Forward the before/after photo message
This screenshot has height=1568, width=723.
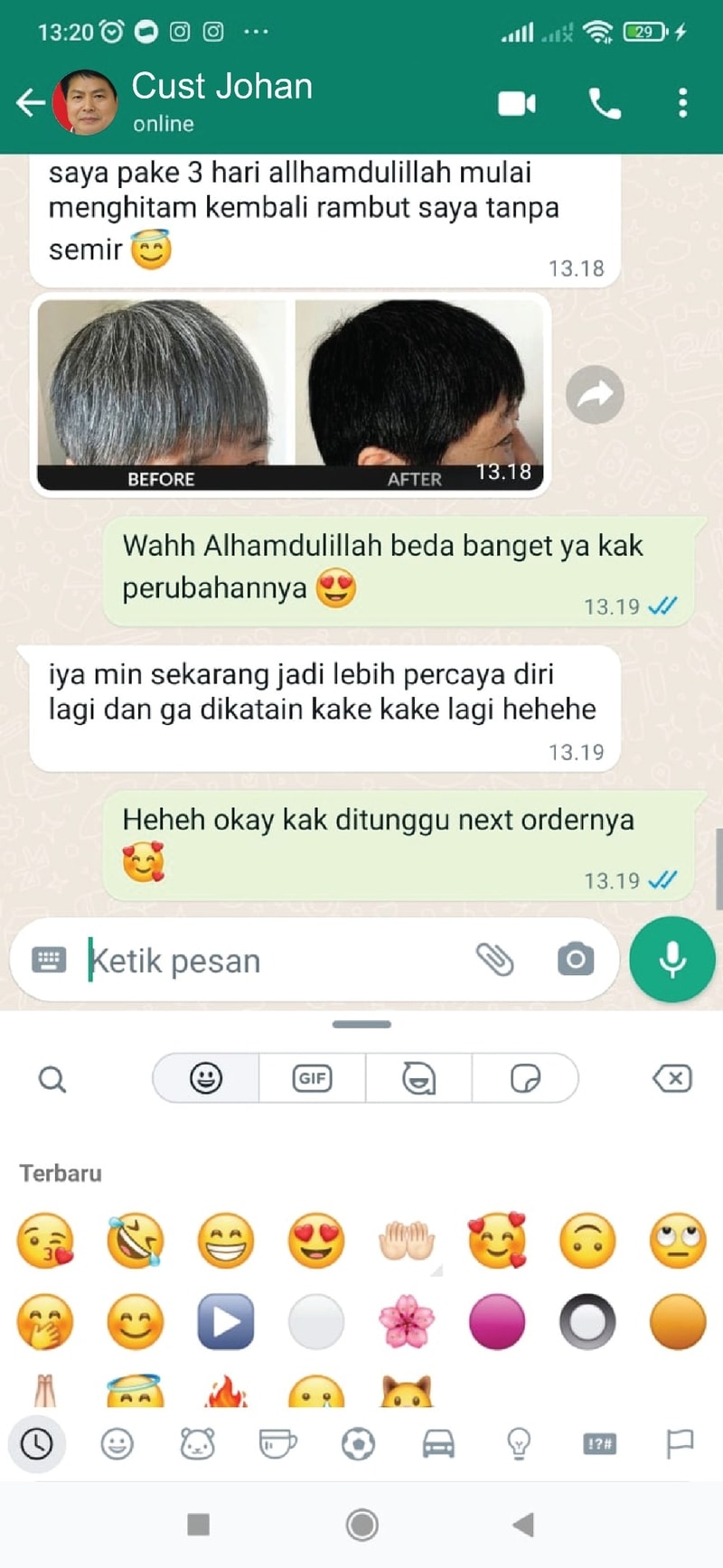(595, 395)
